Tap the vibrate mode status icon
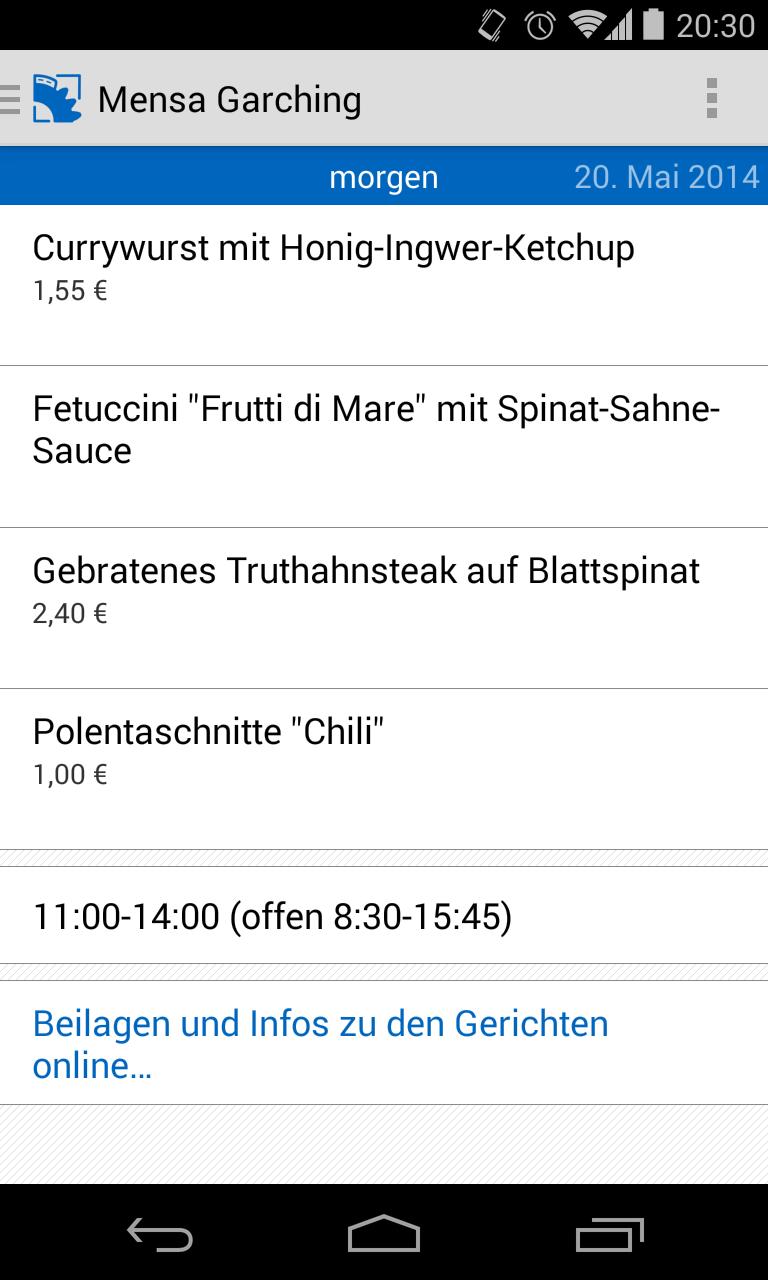 pyautogui.click(x=492, y=26)
